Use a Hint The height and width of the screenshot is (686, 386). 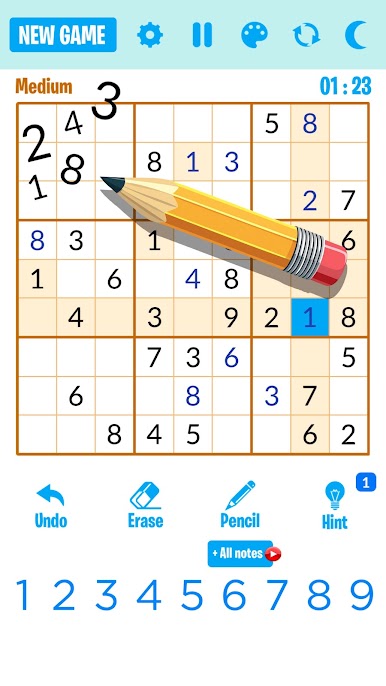pyautogui.click(x=335, y=505)
